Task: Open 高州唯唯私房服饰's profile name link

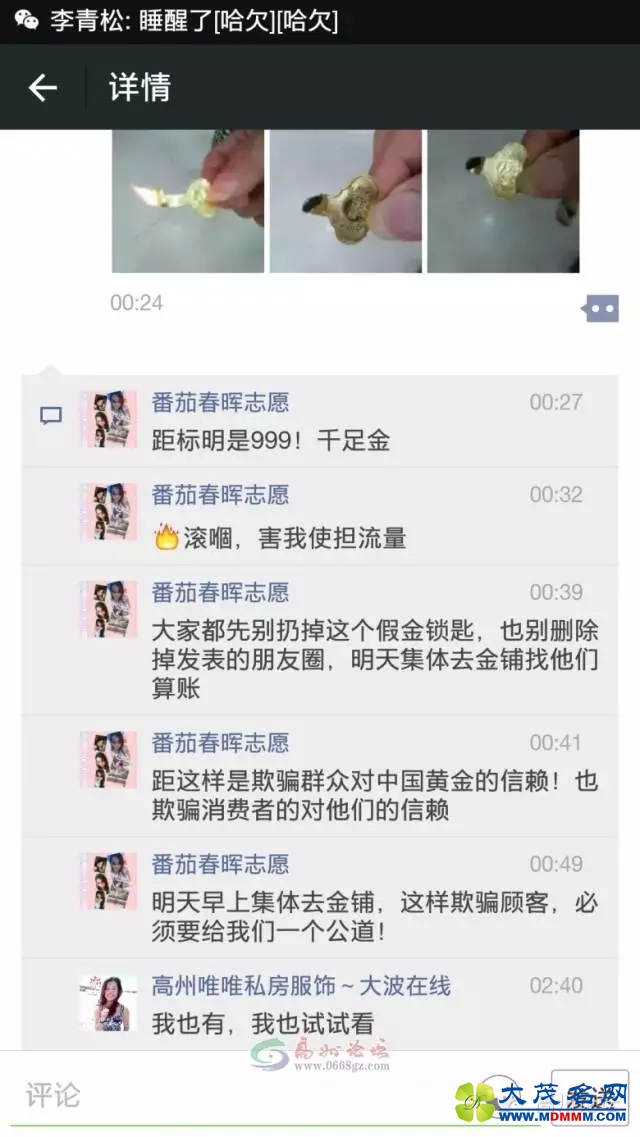Action: click(x=301, y=986)
